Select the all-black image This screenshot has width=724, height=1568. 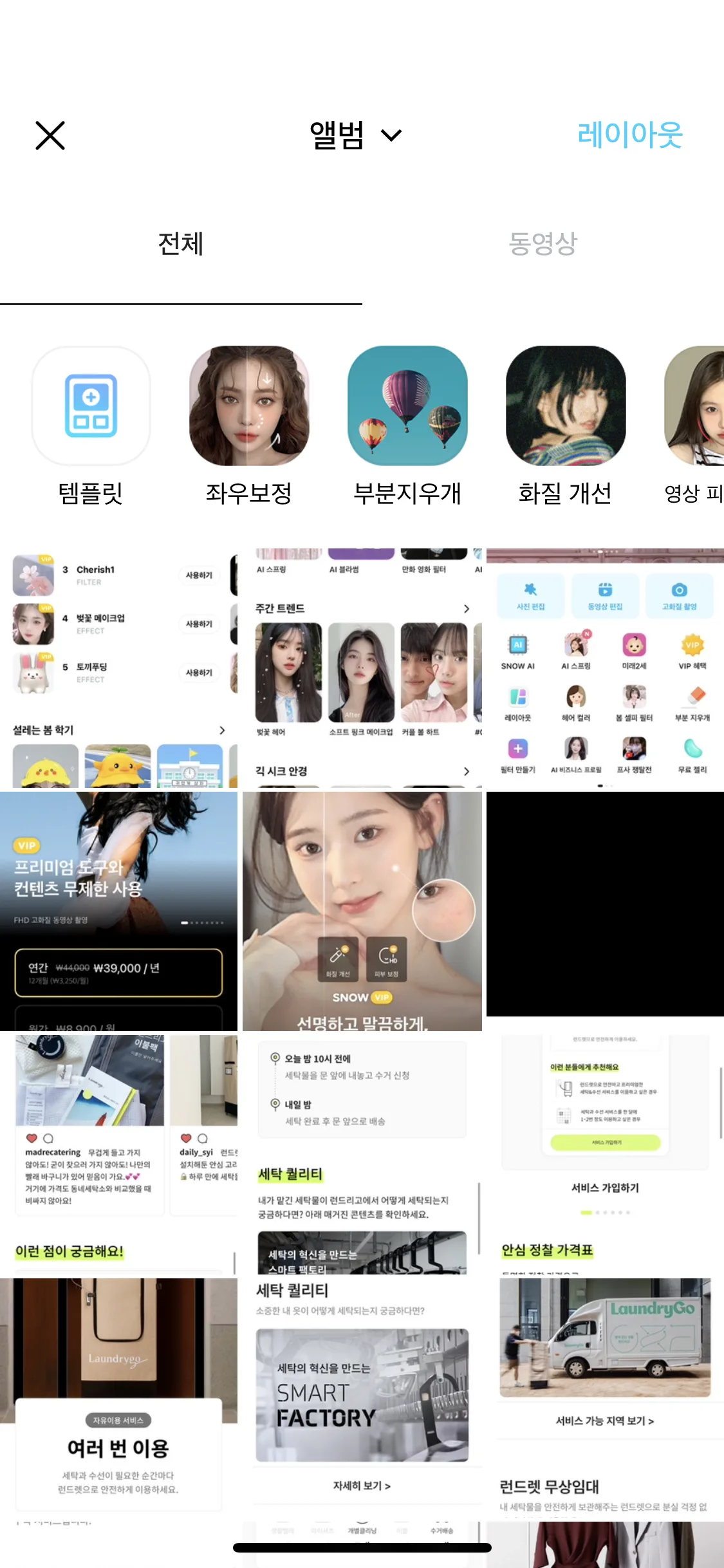click(x=605, y=904)
